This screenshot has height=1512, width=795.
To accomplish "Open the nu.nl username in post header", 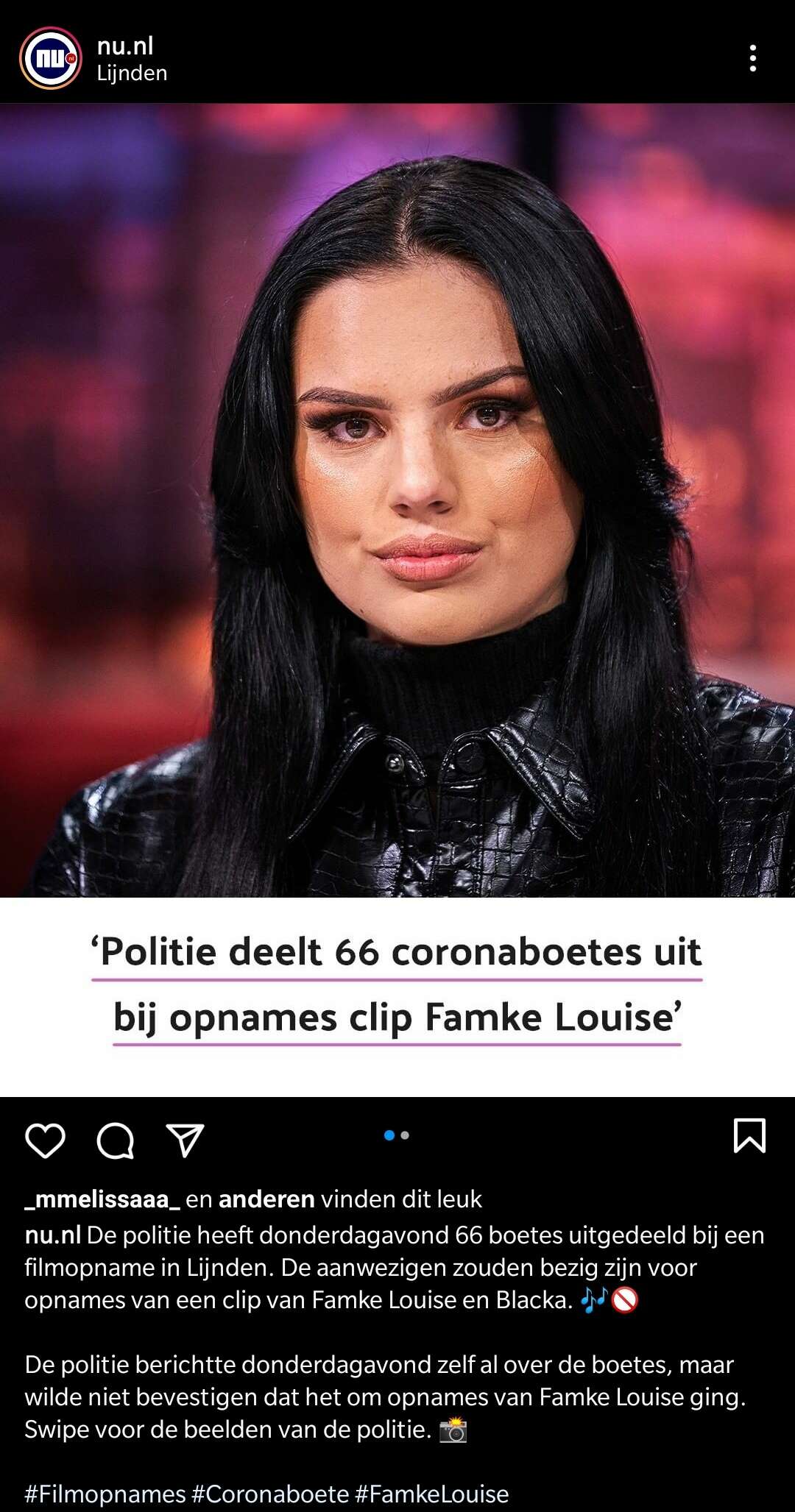I will pyautogui.click(x=125, y=46).
